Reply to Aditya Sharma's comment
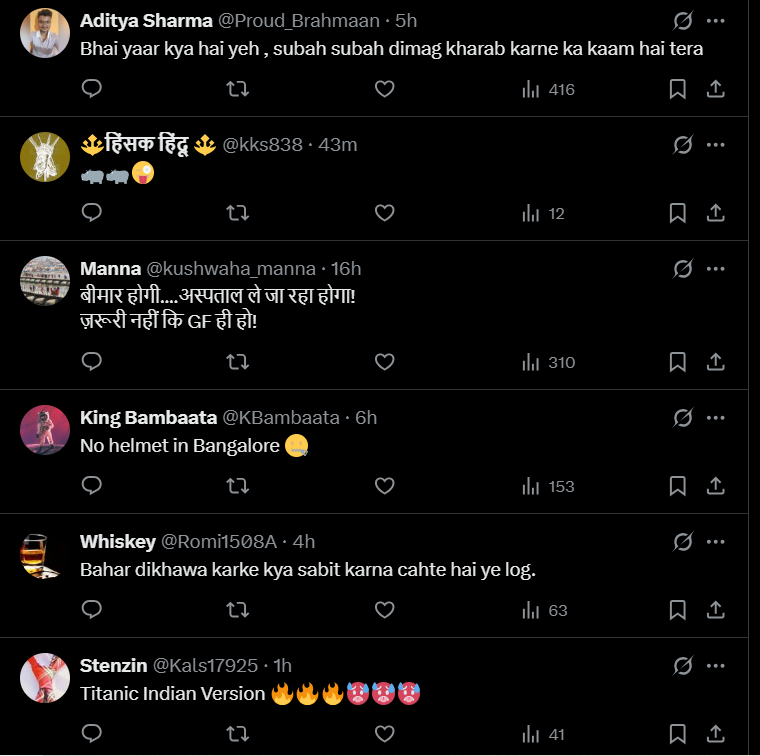Screen dimensions: 760x756 91,90
